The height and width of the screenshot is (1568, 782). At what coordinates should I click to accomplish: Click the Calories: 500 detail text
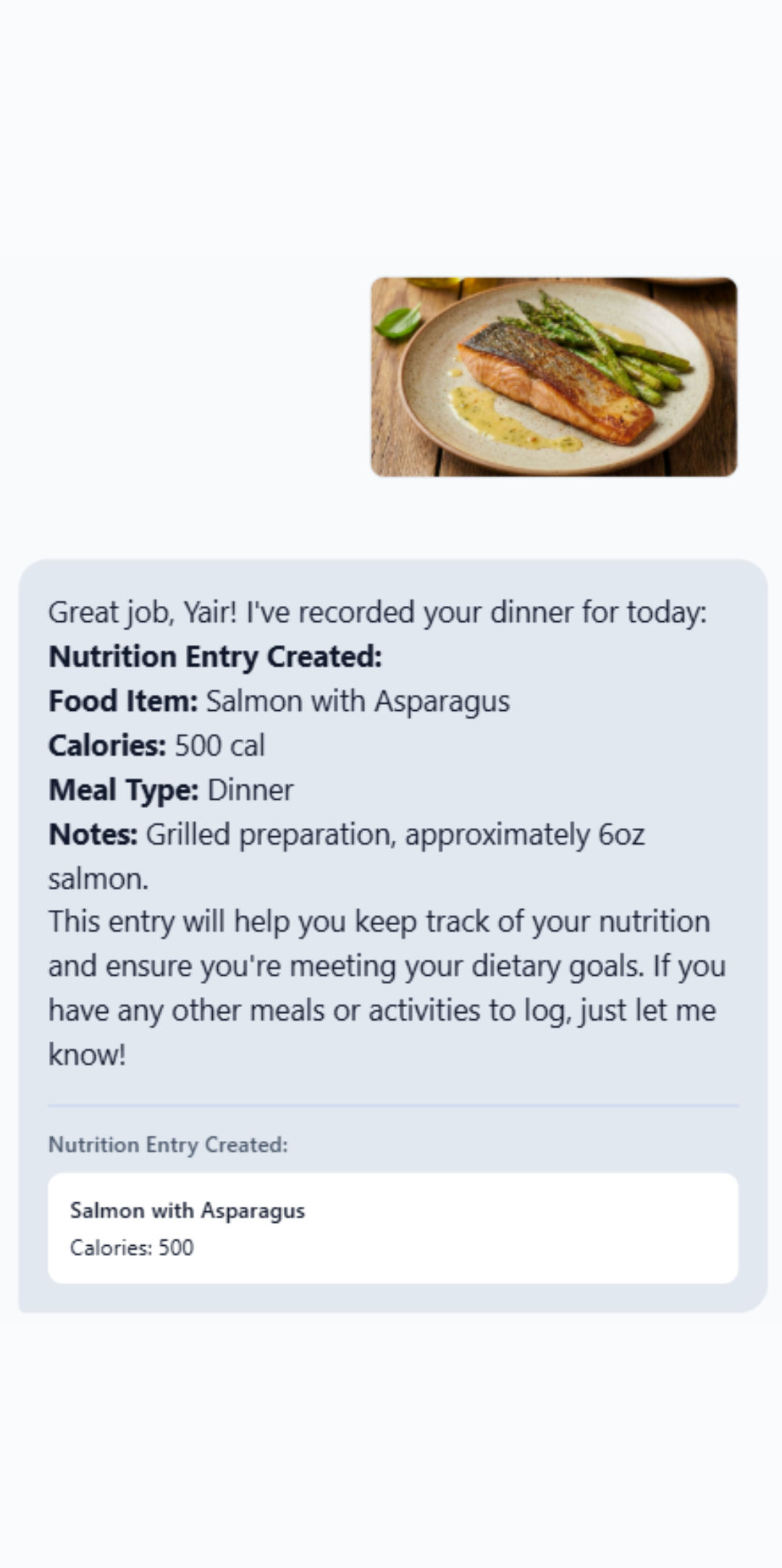[131, 1248]
